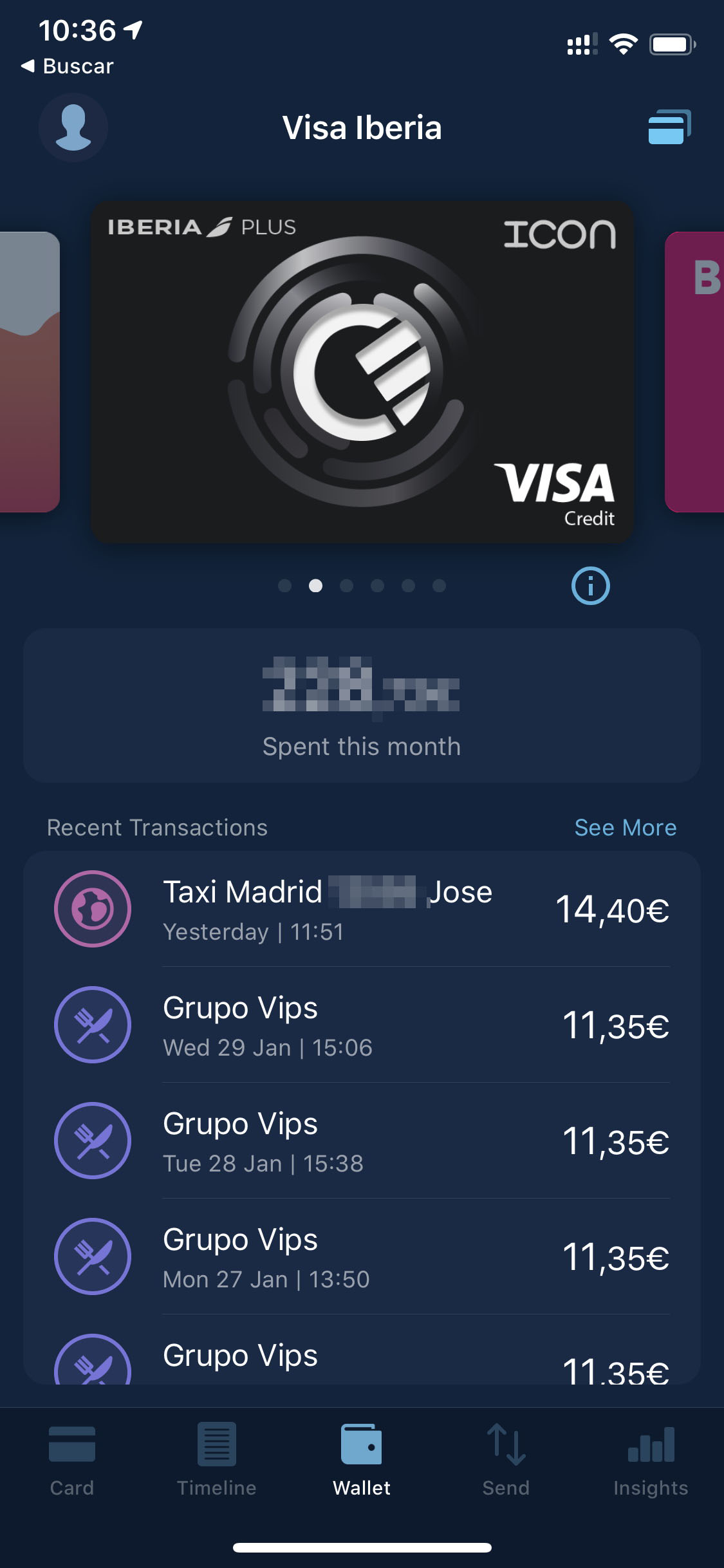The height and width of the screenshot is (1568, 724).
Task: Open the Insights tab
Action: coord(651,1460)
